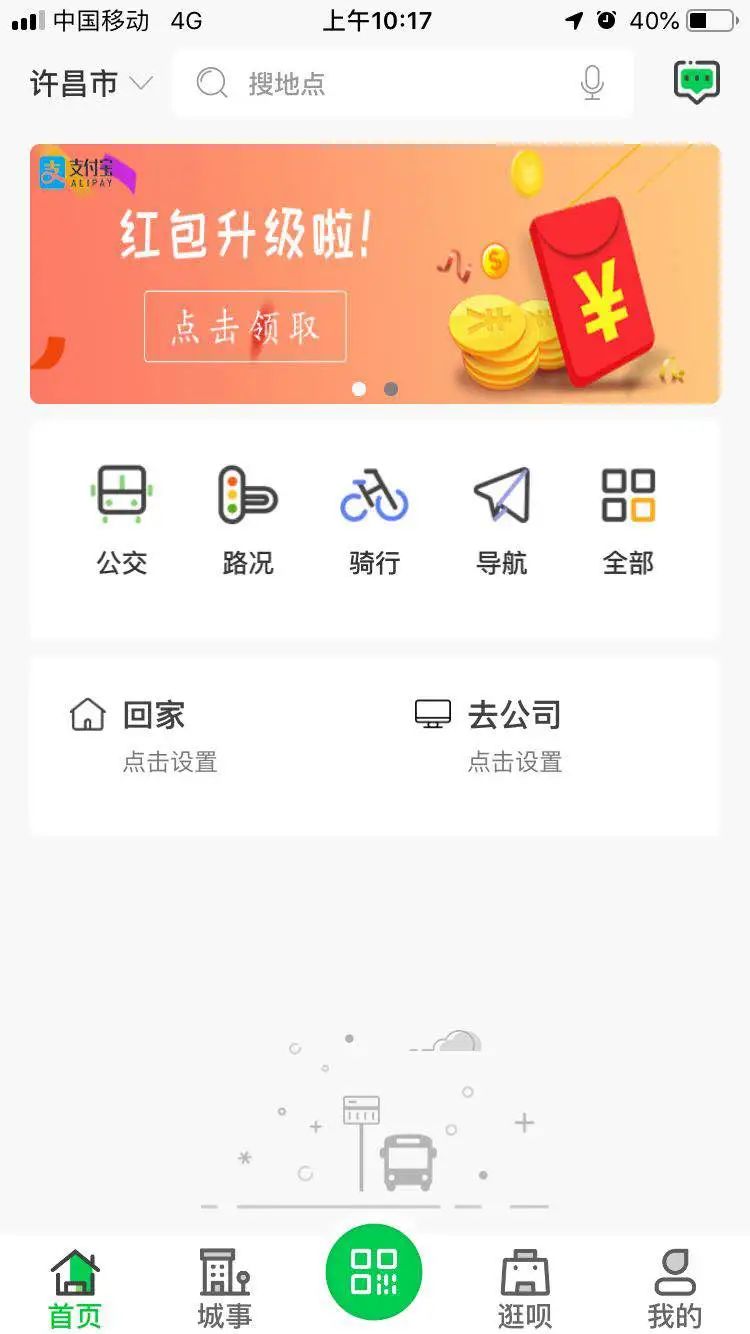
Task: Start voice search with the microphone icon
Action: 592,84
